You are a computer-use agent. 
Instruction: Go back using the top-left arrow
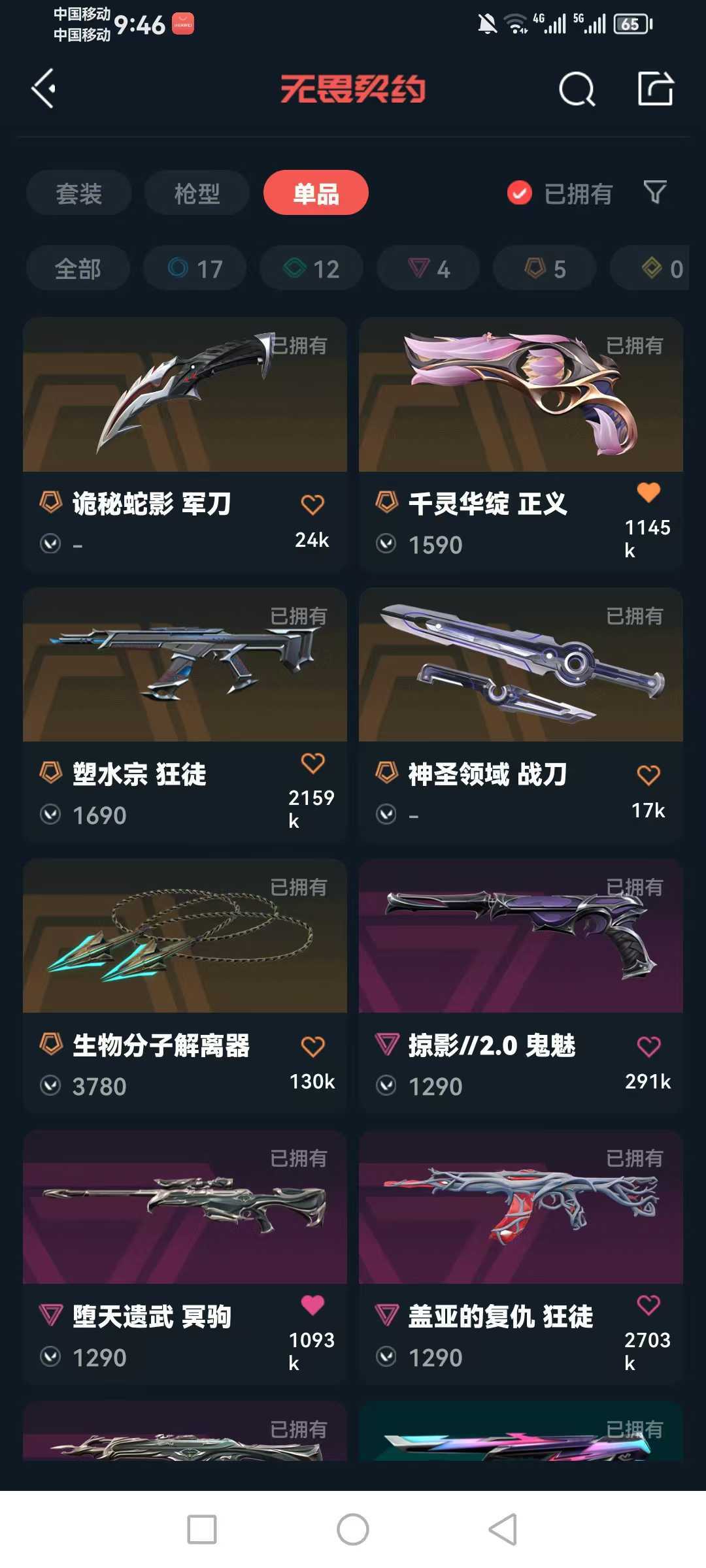point(44,89)
